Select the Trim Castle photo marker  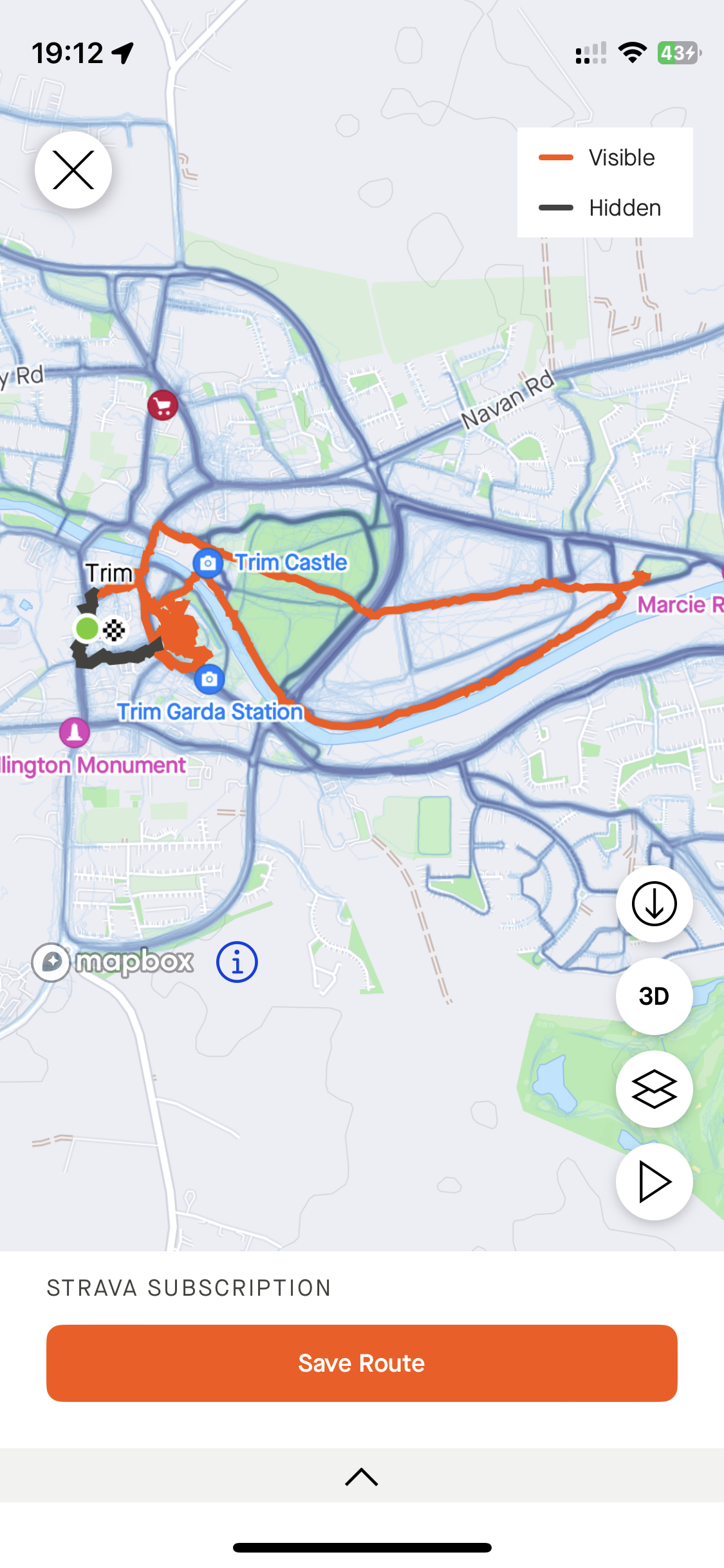click(208, 563)
